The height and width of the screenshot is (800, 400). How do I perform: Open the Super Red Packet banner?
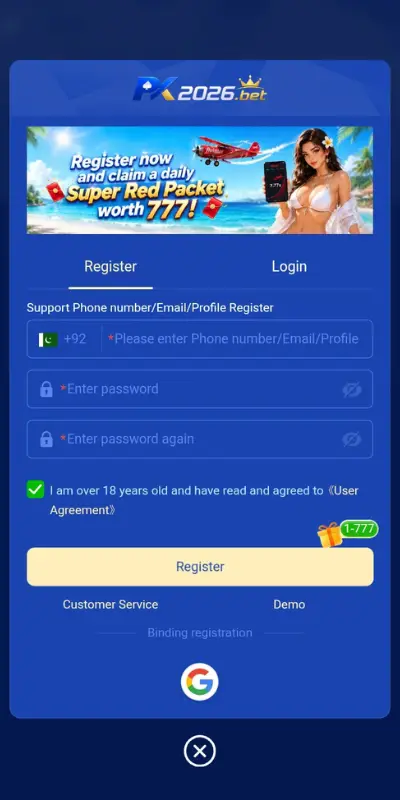tap(200, 180)
